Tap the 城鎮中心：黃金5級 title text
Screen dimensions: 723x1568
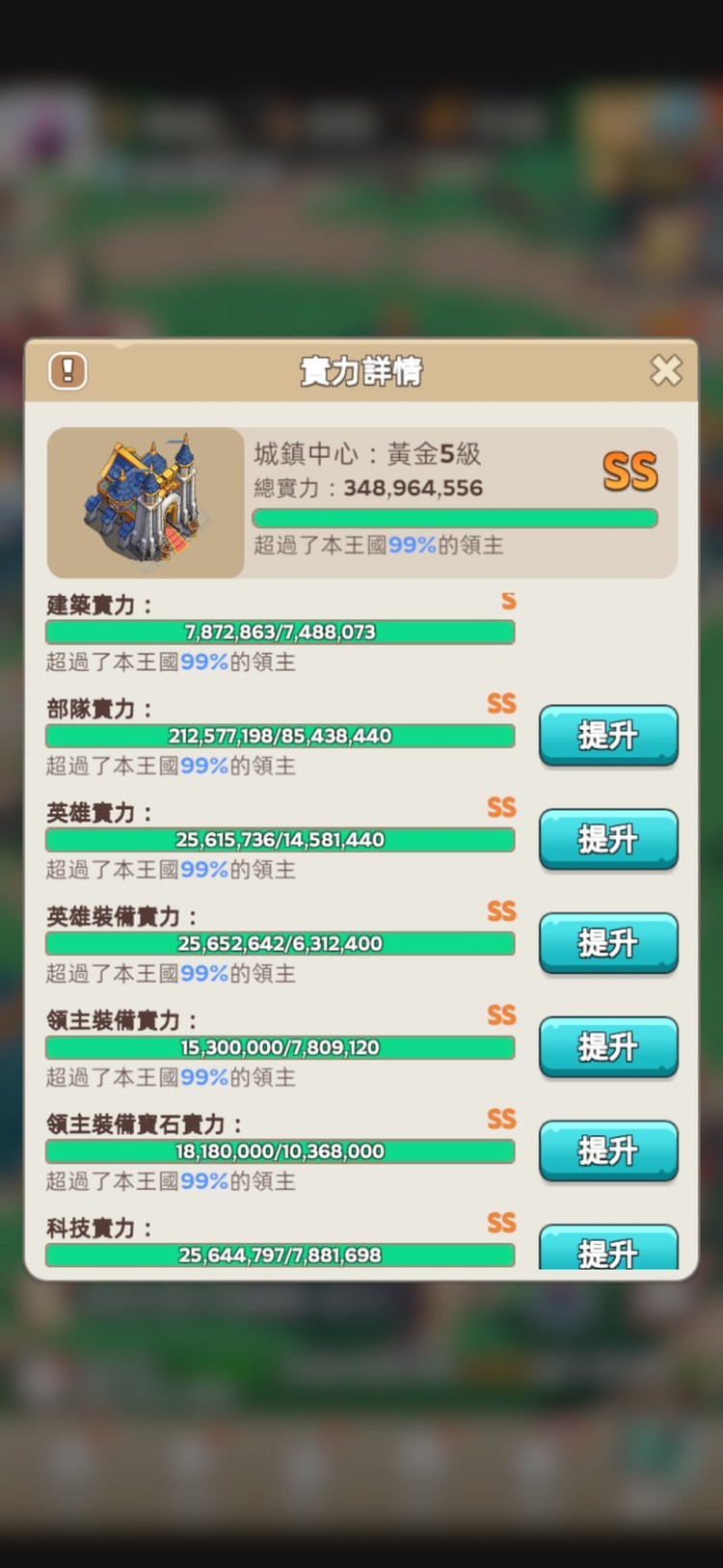tap(364, 454)
